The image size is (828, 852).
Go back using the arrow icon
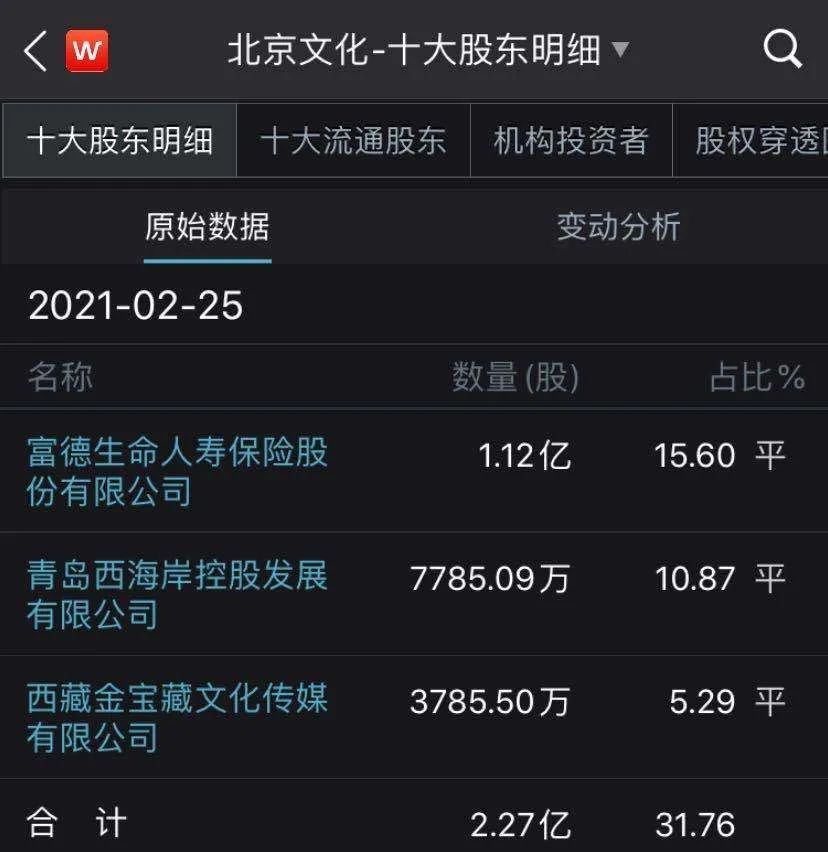(x=35, y=50)
